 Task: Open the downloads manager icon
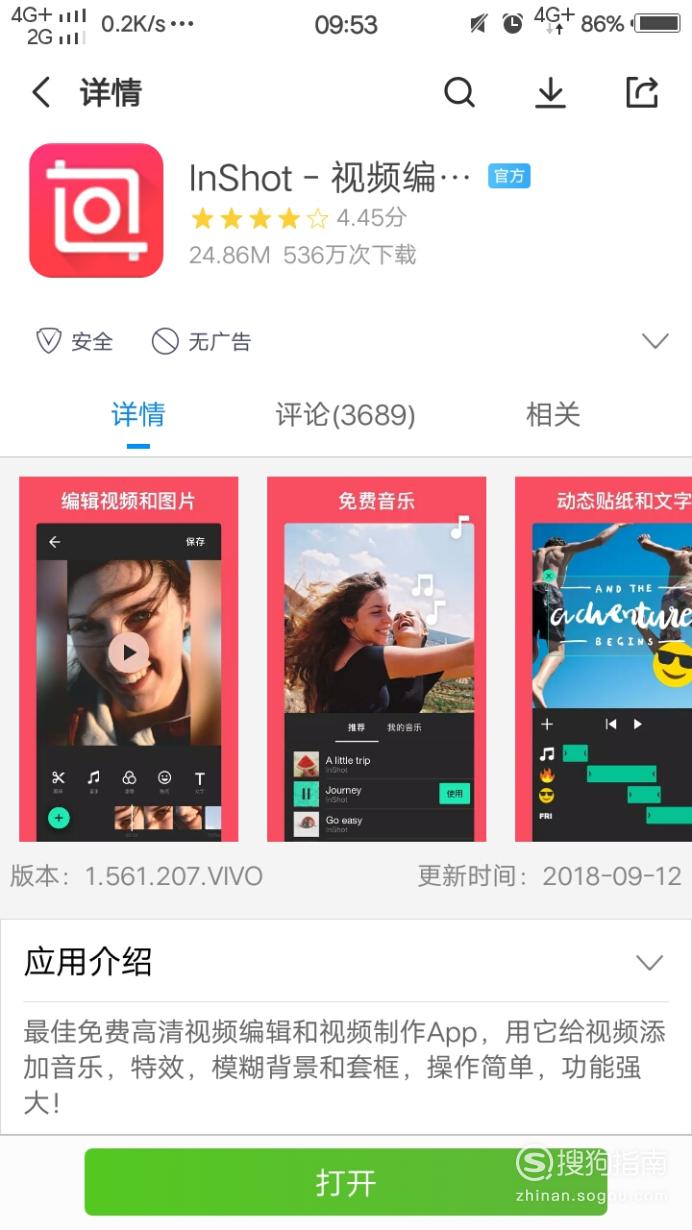pos(550,93)
